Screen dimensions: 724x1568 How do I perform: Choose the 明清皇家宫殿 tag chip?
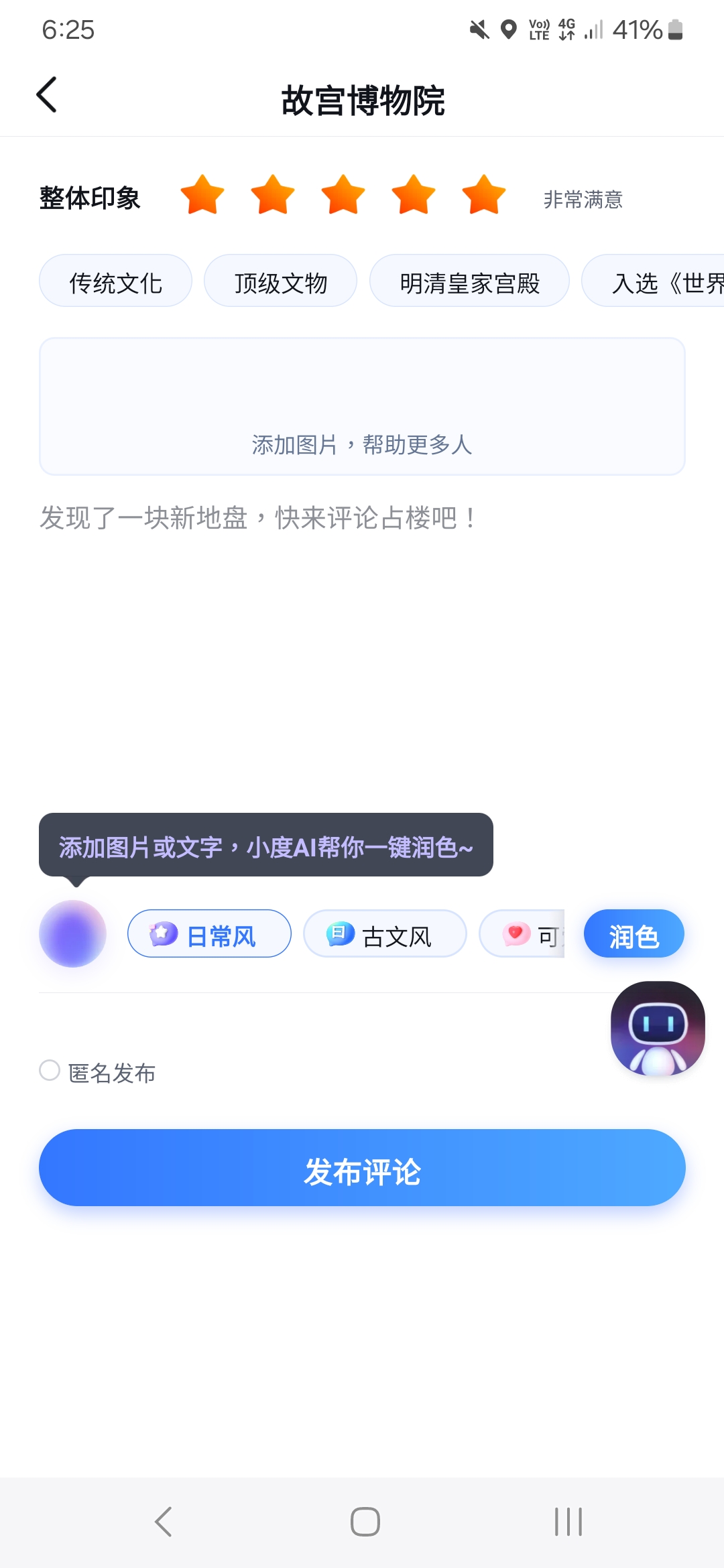(x=469, y=281)
